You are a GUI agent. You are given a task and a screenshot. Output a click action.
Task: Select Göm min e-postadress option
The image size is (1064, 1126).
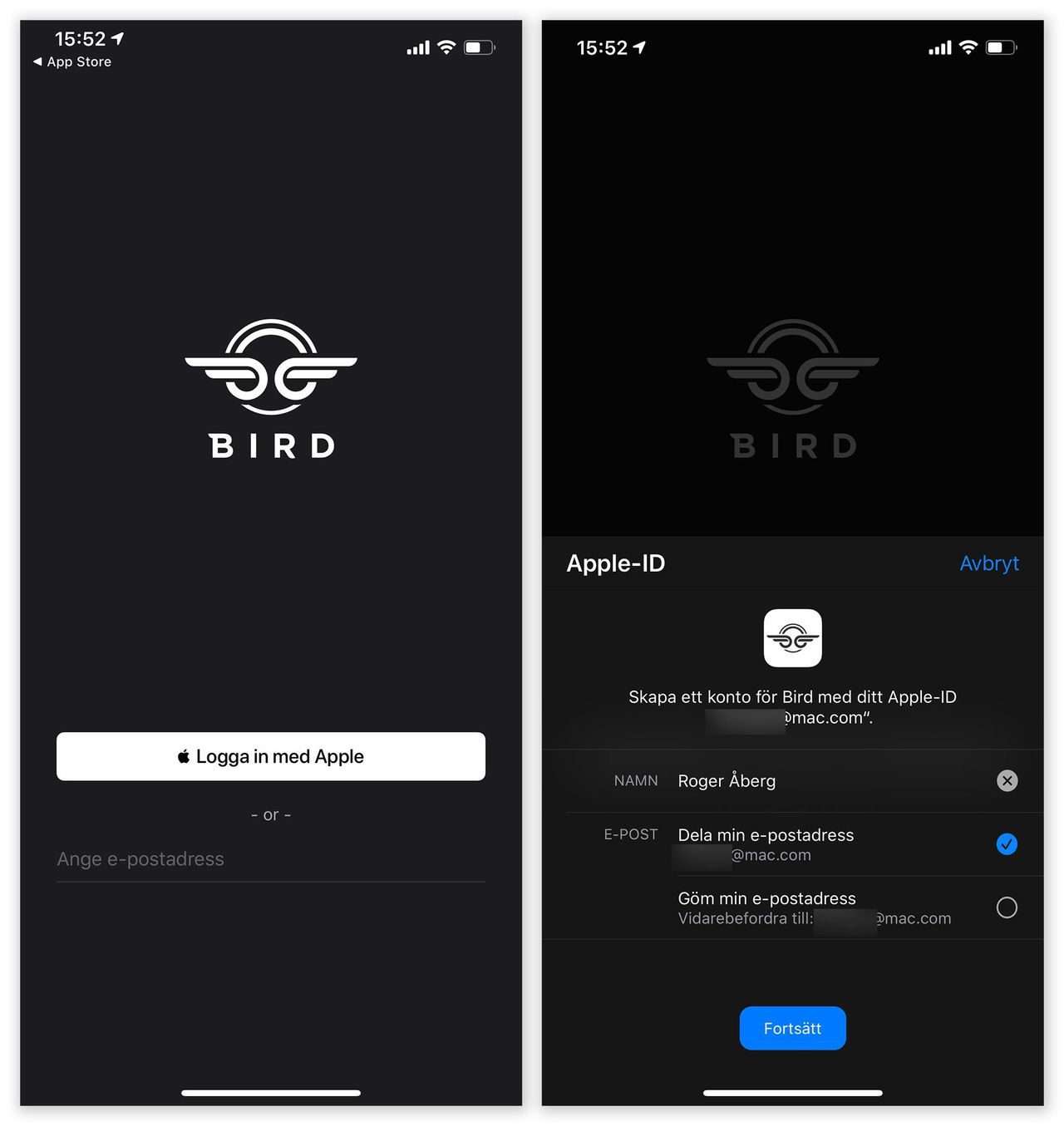pos(1006,907)
